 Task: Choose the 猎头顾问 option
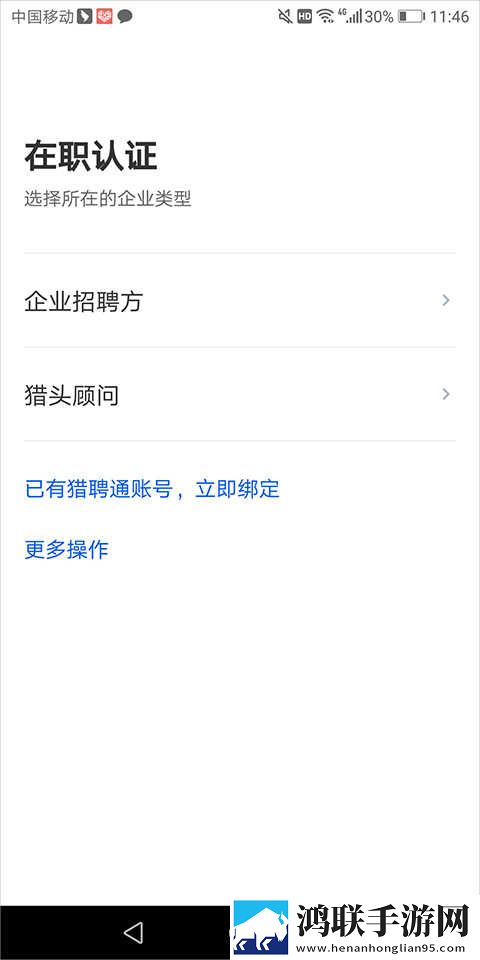(x=239, y=394)
